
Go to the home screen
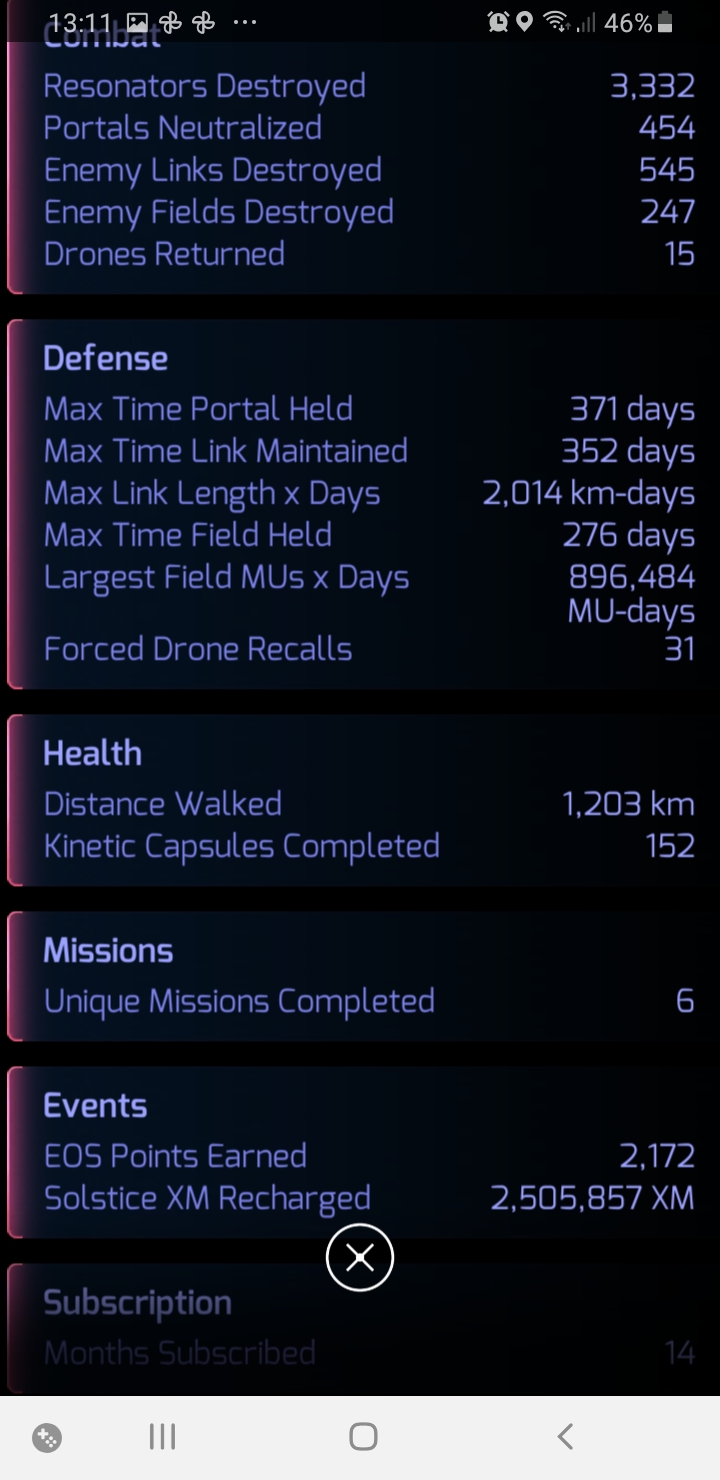[x=363, y=1437]
